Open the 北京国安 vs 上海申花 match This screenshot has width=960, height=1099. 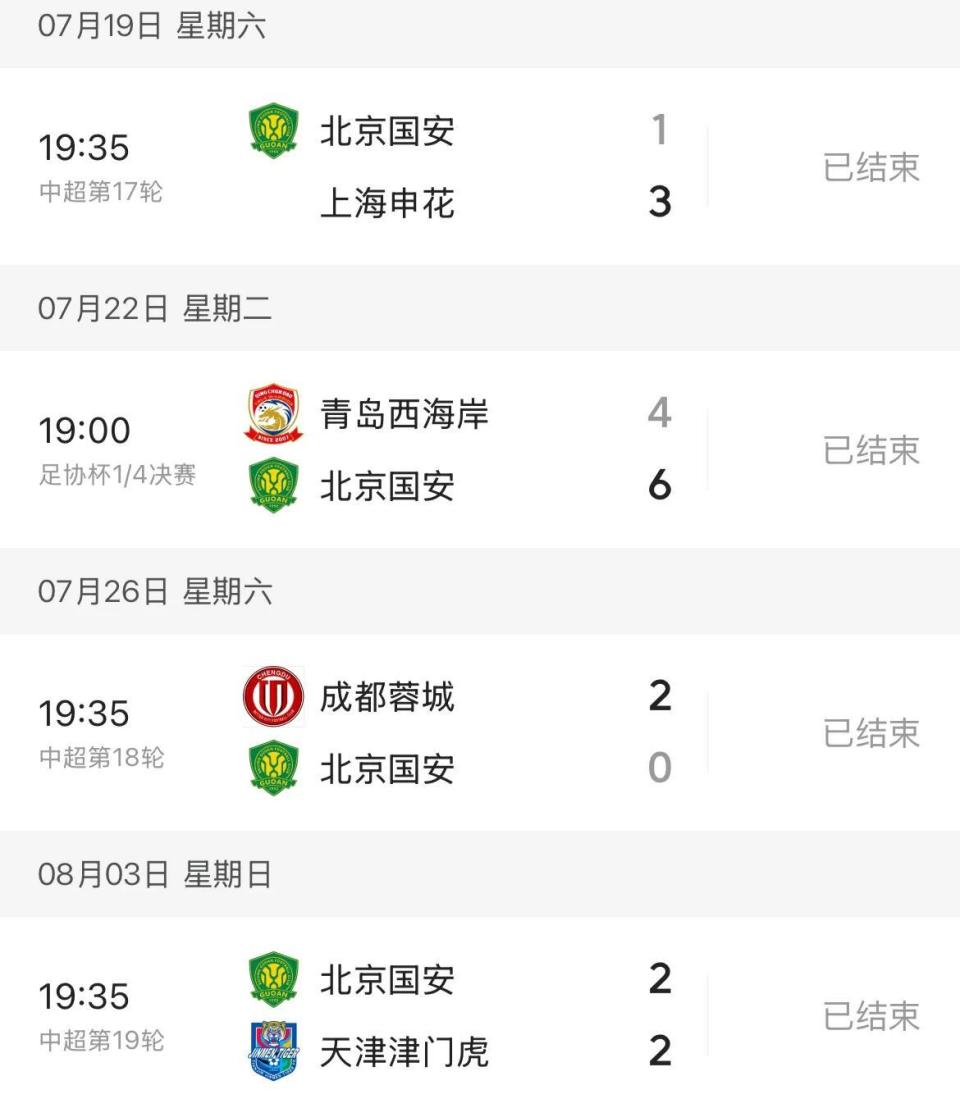pyautogui.click(x=480, y=167)
